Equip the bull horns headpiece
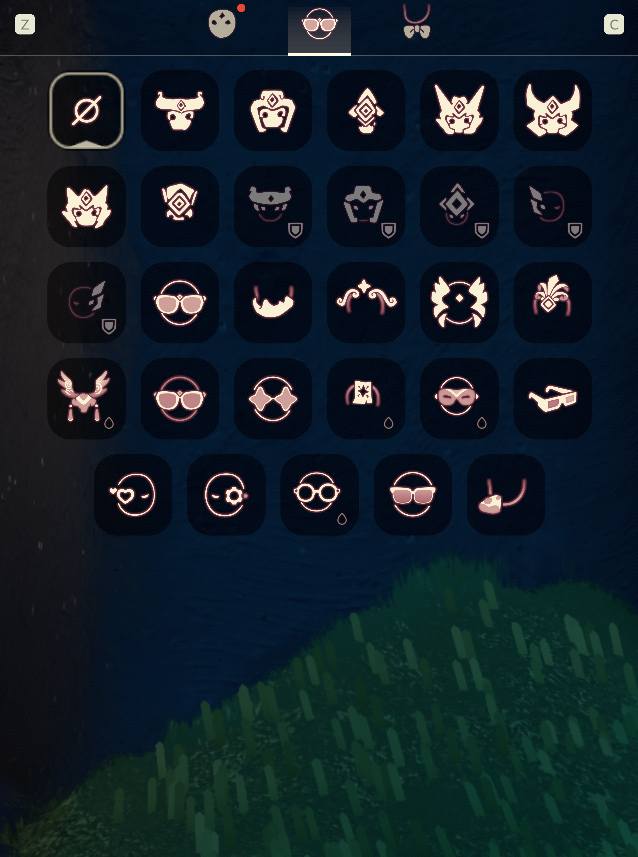This screenshot has height=857, width=638. [180, 110]
